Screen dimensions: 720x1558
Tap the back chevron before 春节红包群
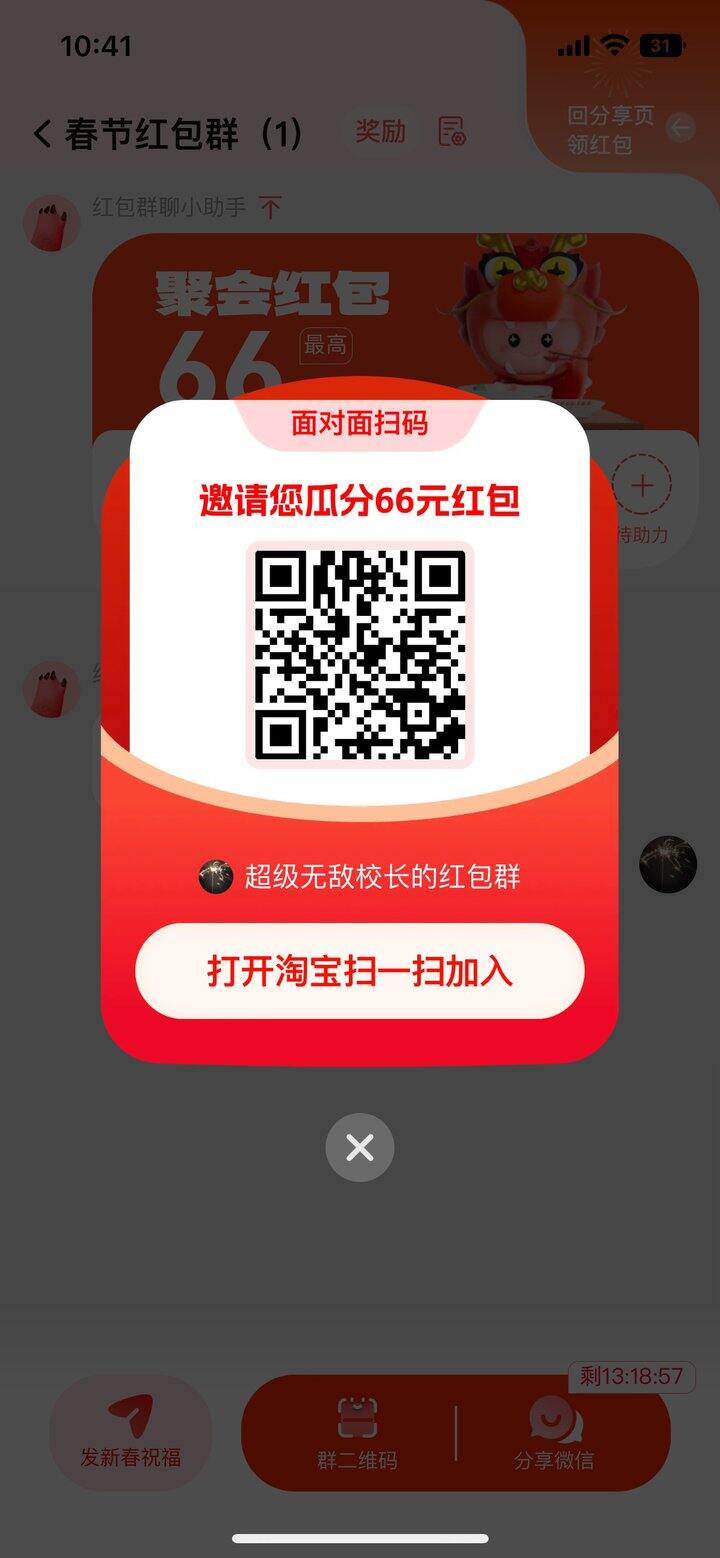click(x=41, y=133)
